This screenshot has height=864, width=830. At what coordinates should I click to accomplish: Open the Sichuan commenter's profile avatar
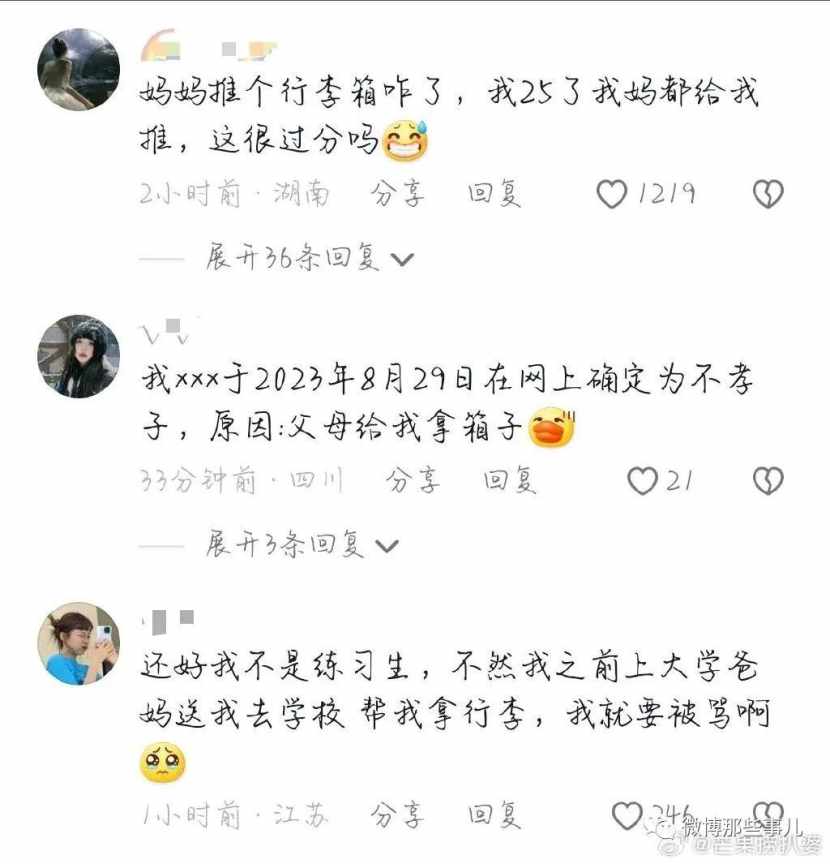pyautogui.click(x=78, y=357)
